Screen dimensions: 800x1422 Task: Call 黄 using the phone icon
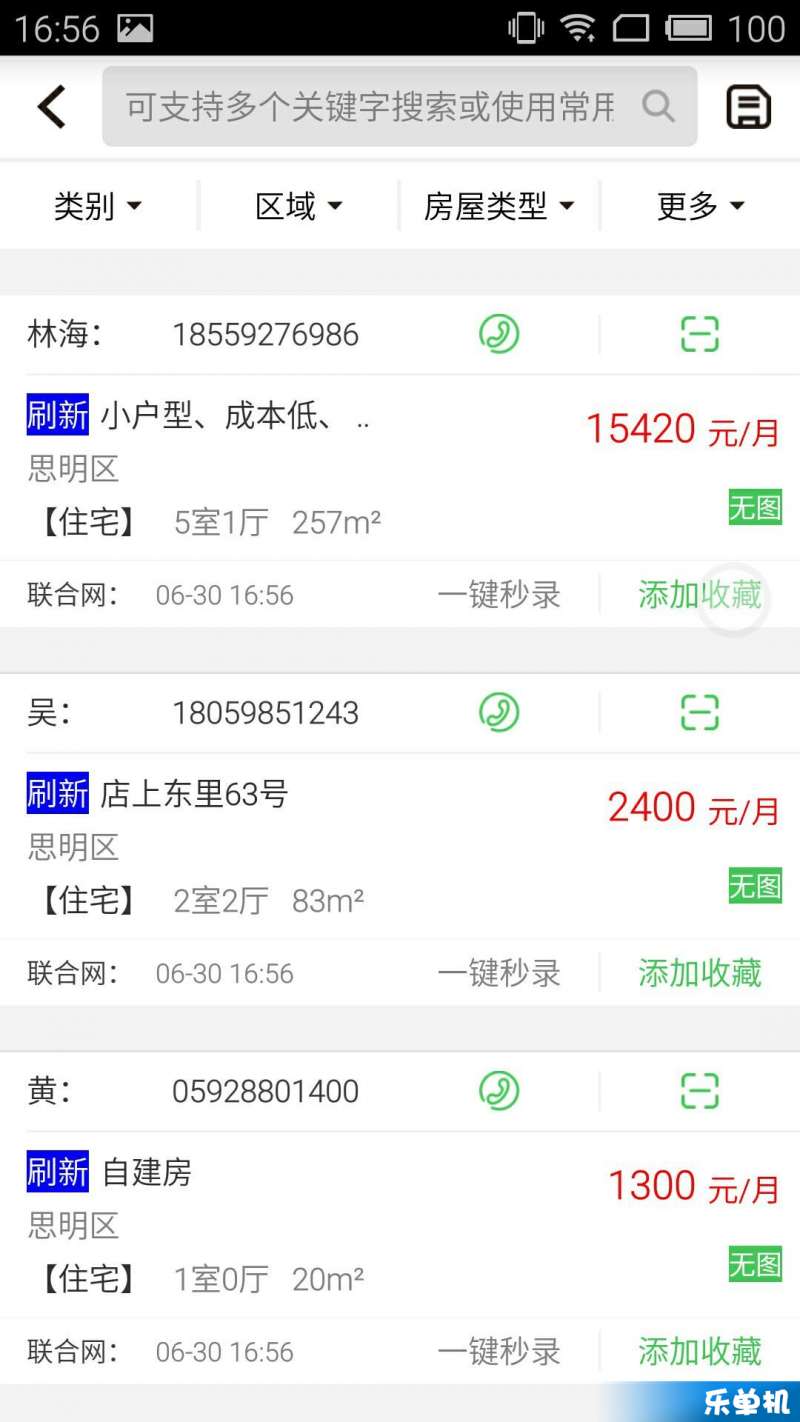pos(499,1091)
